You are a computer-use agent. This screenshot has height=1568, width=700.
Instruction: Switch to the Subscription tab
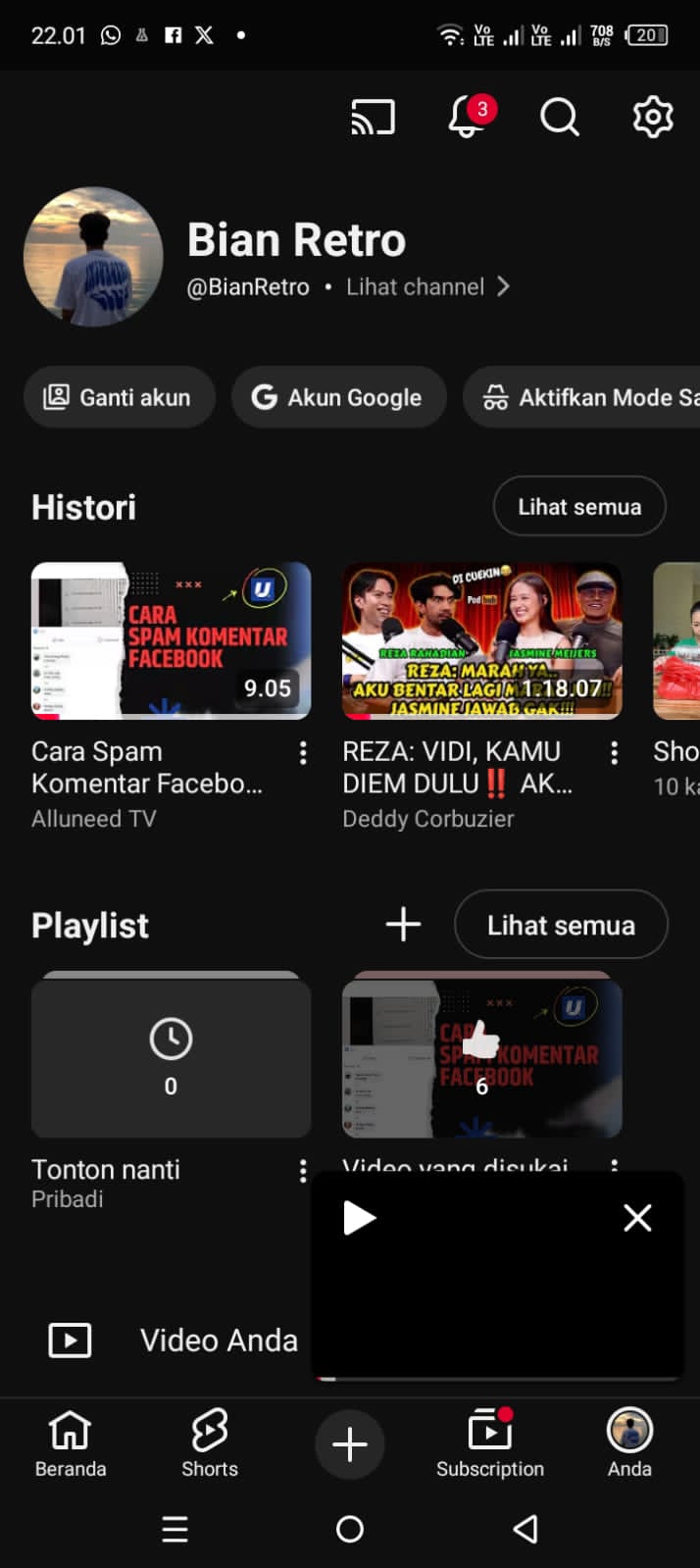point(490,1443)
